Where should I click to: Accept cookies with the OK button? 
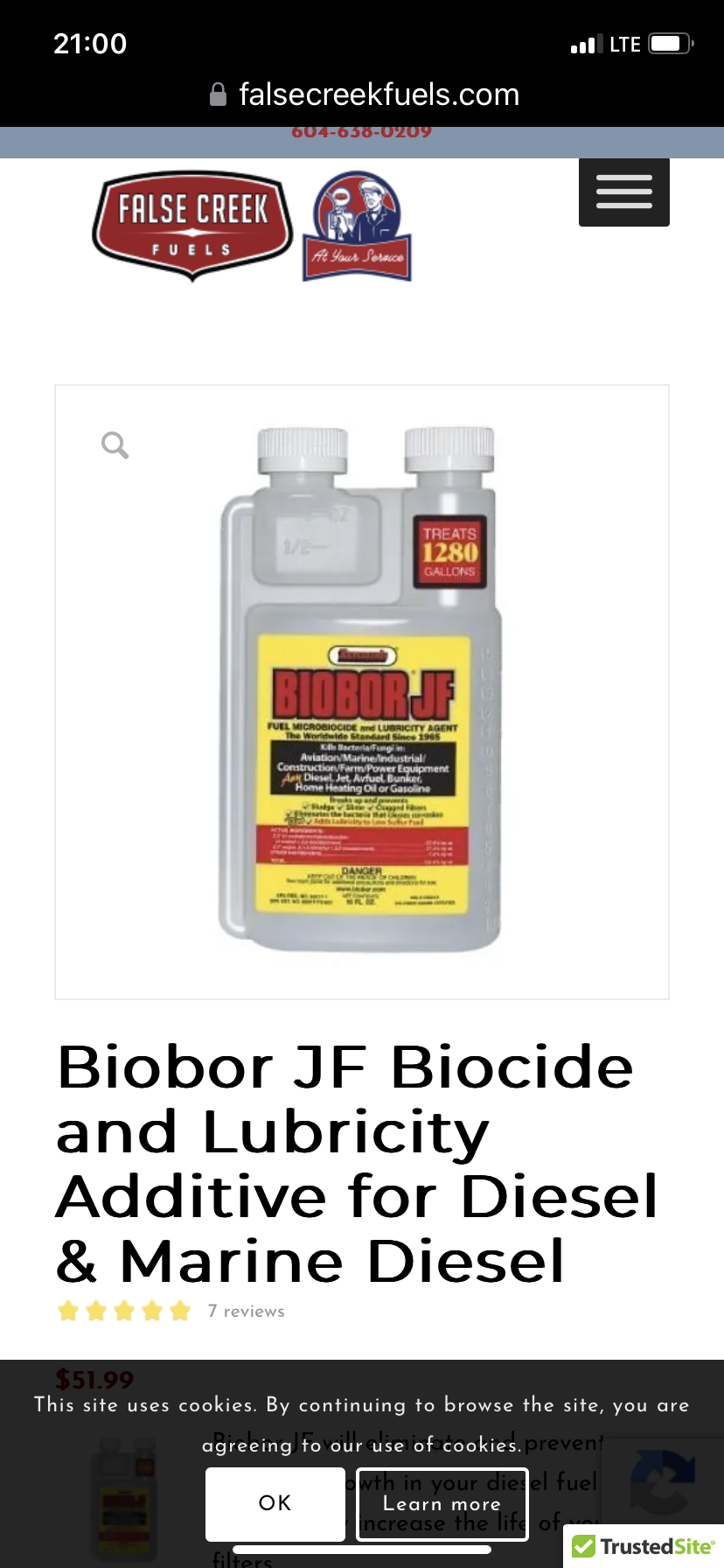point(275,1503)
